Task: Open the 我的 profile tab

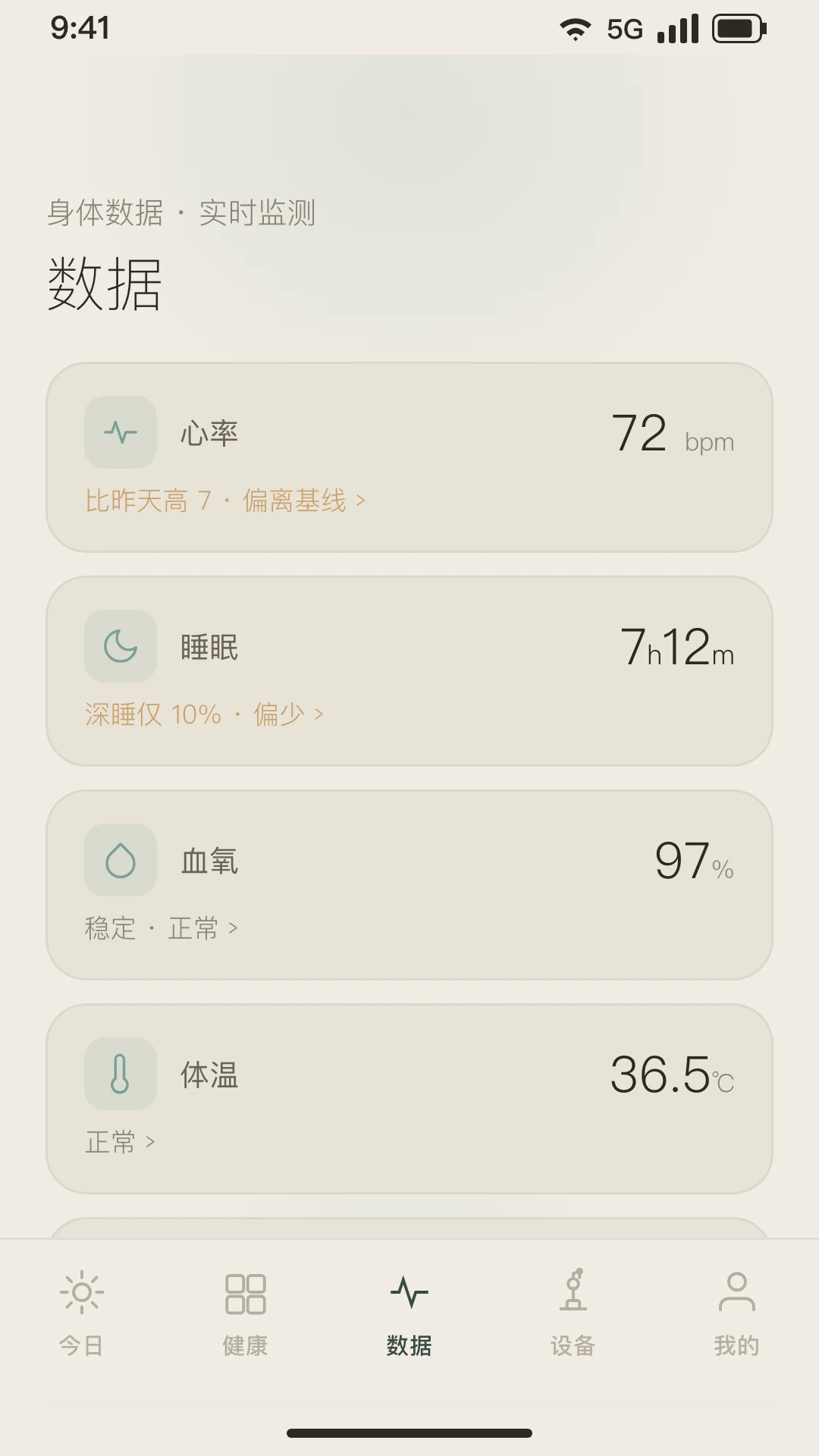Action: point(737,1313)
